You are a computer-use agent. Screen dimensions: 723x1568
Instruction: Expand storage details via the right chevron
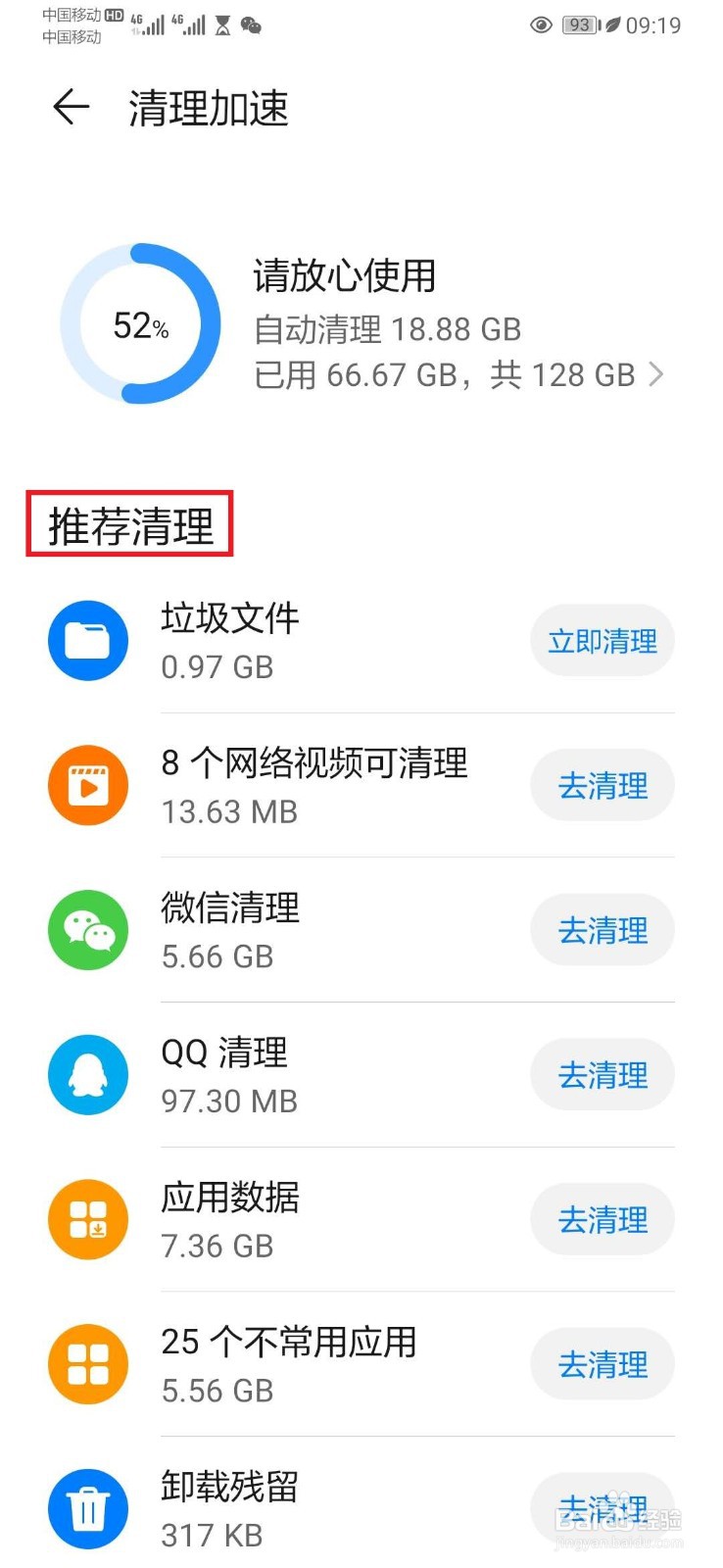coord(657,373)
